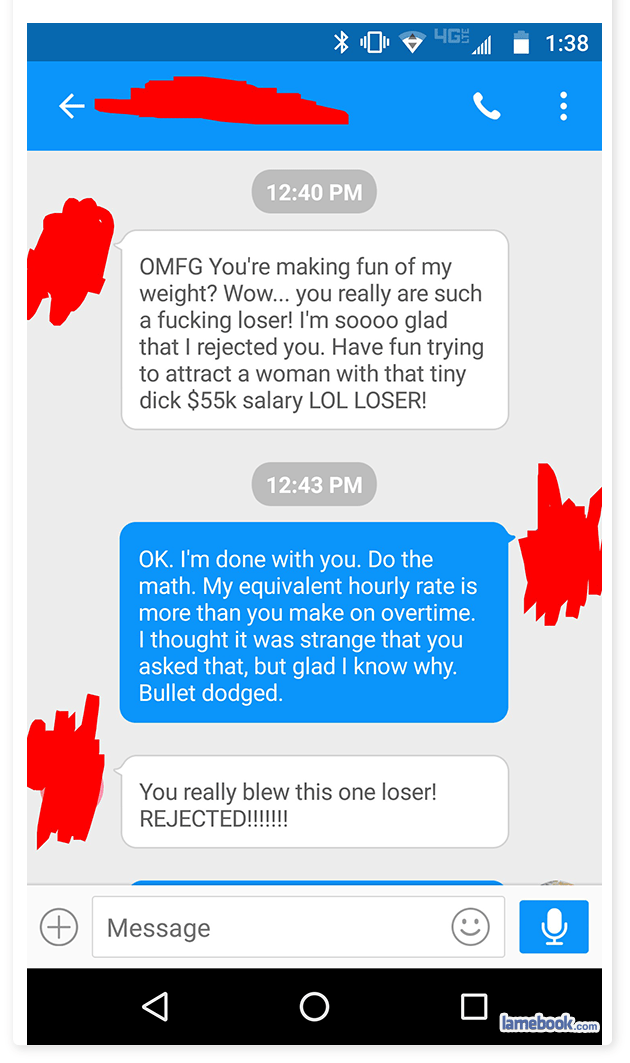The width and height of the screenshot is (630, 1063).
Task: Focus the Message text field
Action: pos(298,927)
